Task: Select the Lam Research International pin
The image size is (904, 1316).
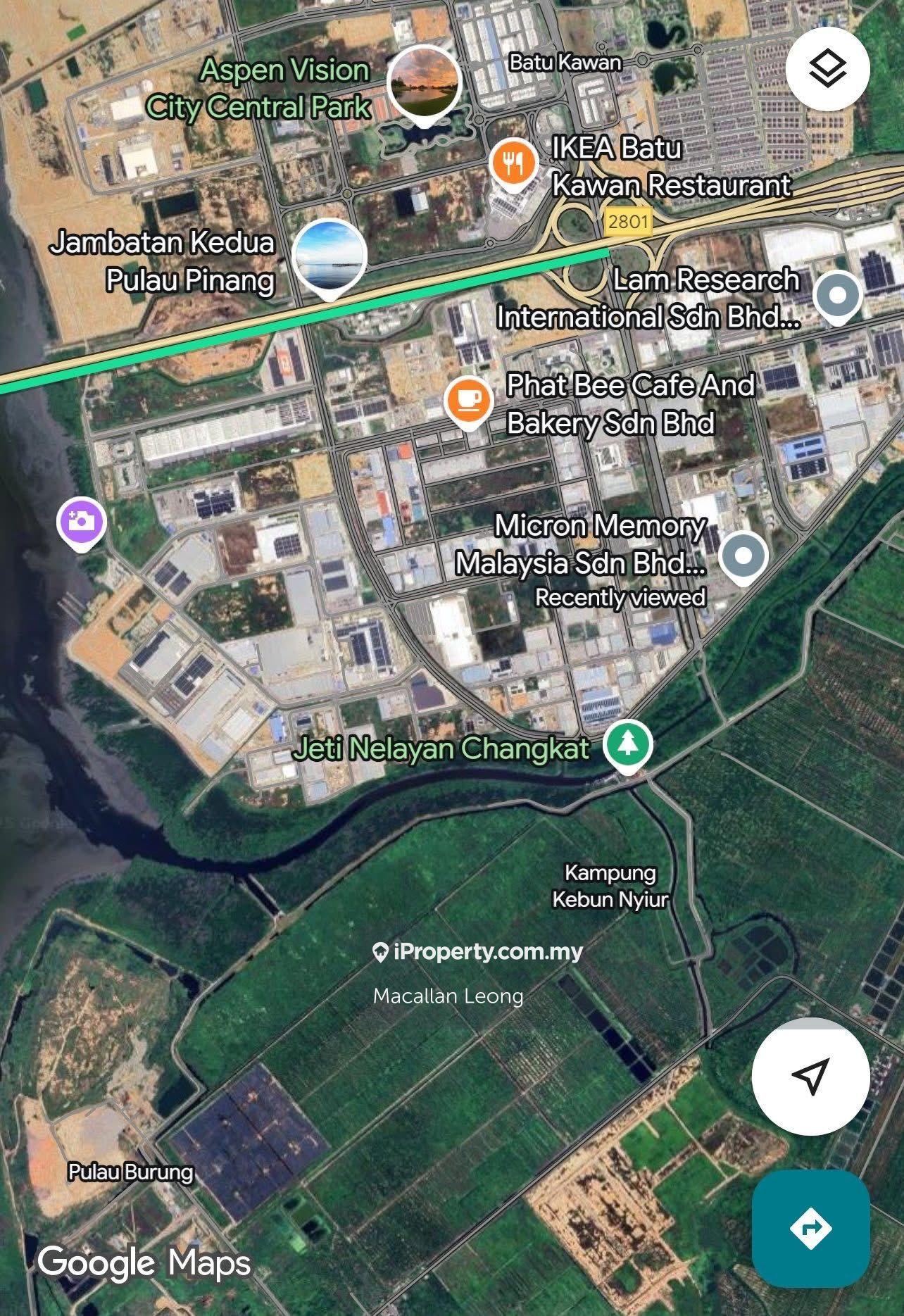Action: coord(837,296)
